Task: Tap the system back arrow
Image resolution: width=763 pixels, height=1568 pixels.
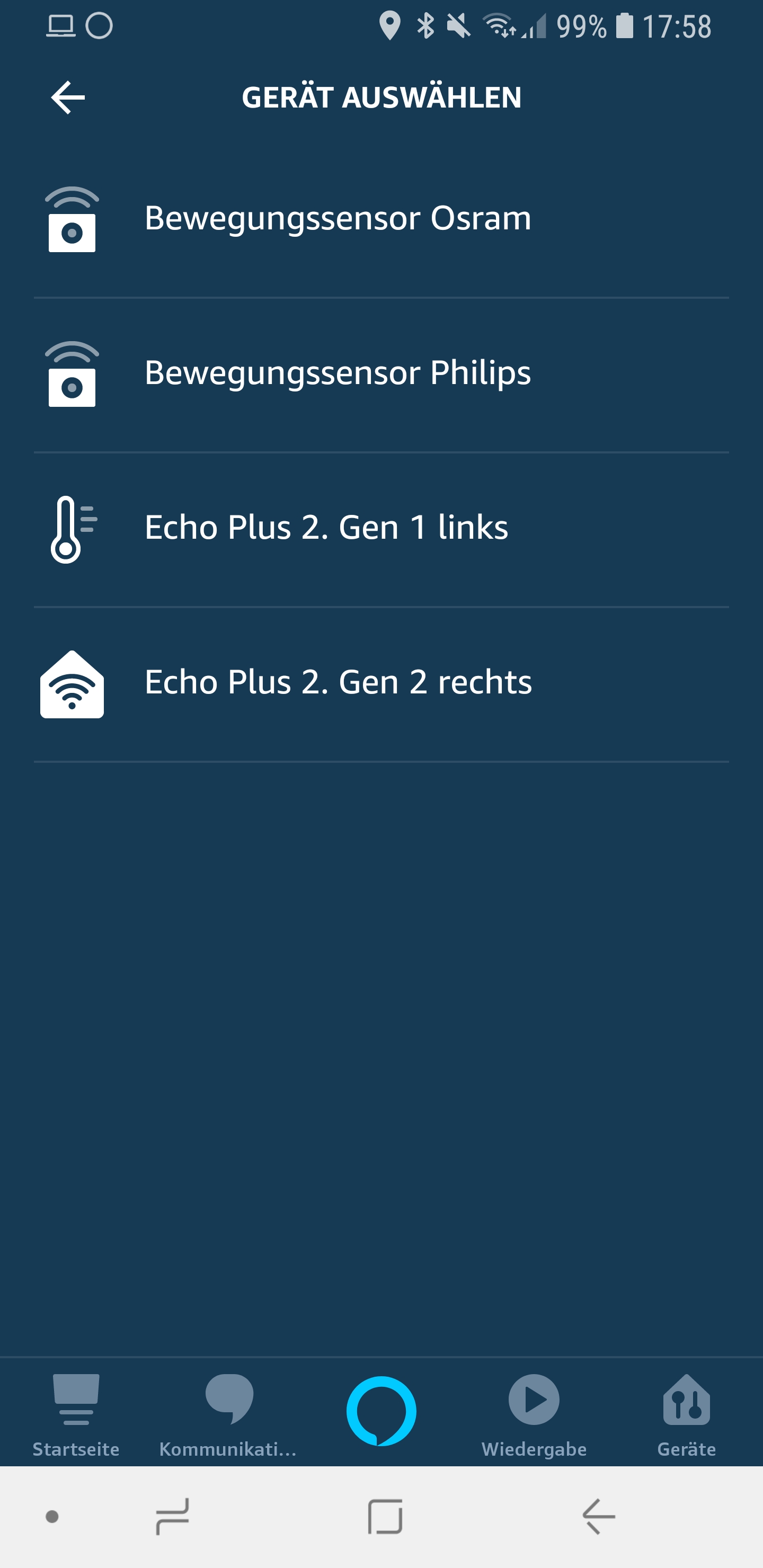Action: (x=599, y=1516)
